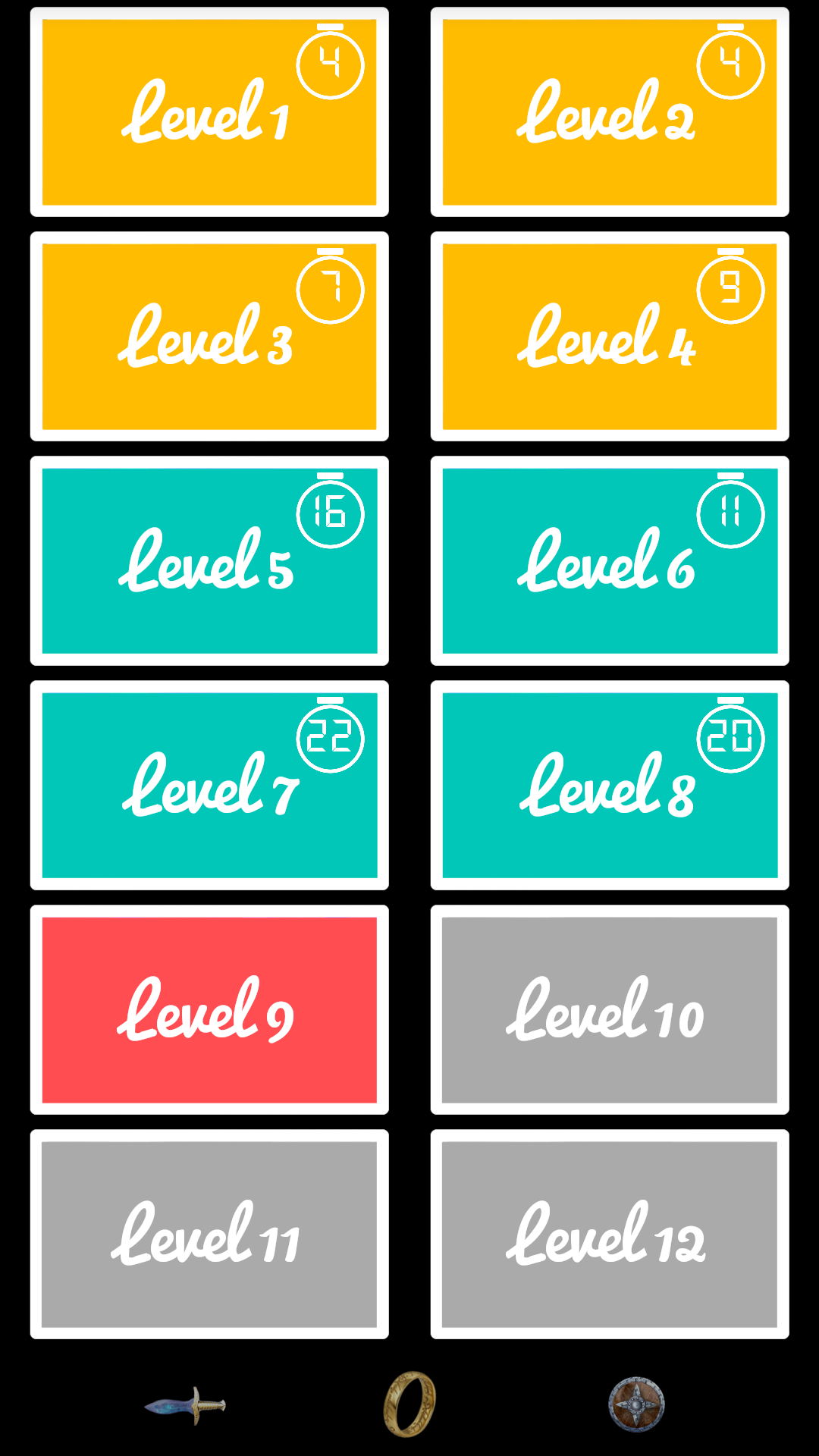Viewport: 819px width, 1456px height.
Task: Tap the round shield icon
Action: pyautogui.click(x=636, y=1404)
